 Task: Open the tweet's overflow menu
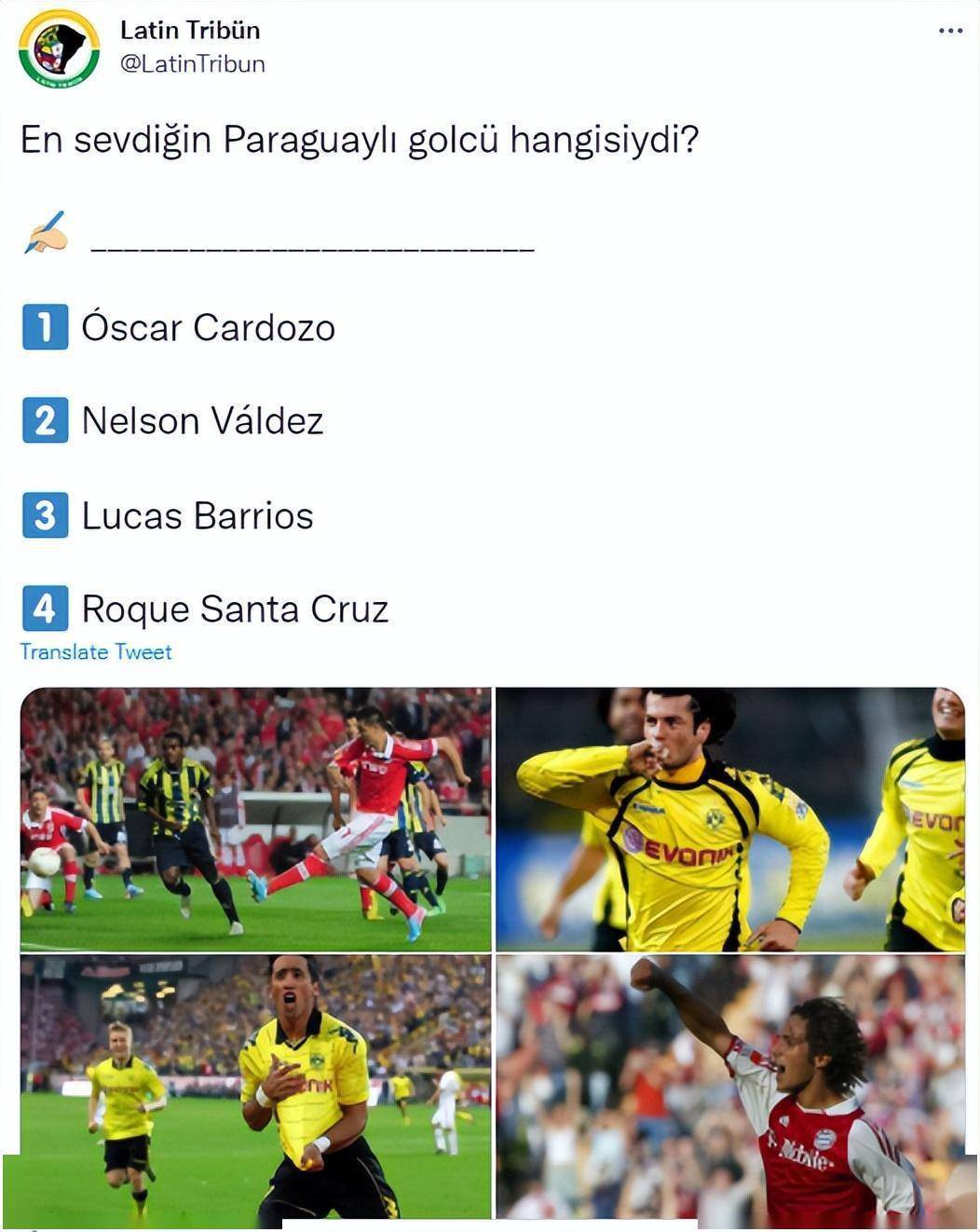(950, 32)
